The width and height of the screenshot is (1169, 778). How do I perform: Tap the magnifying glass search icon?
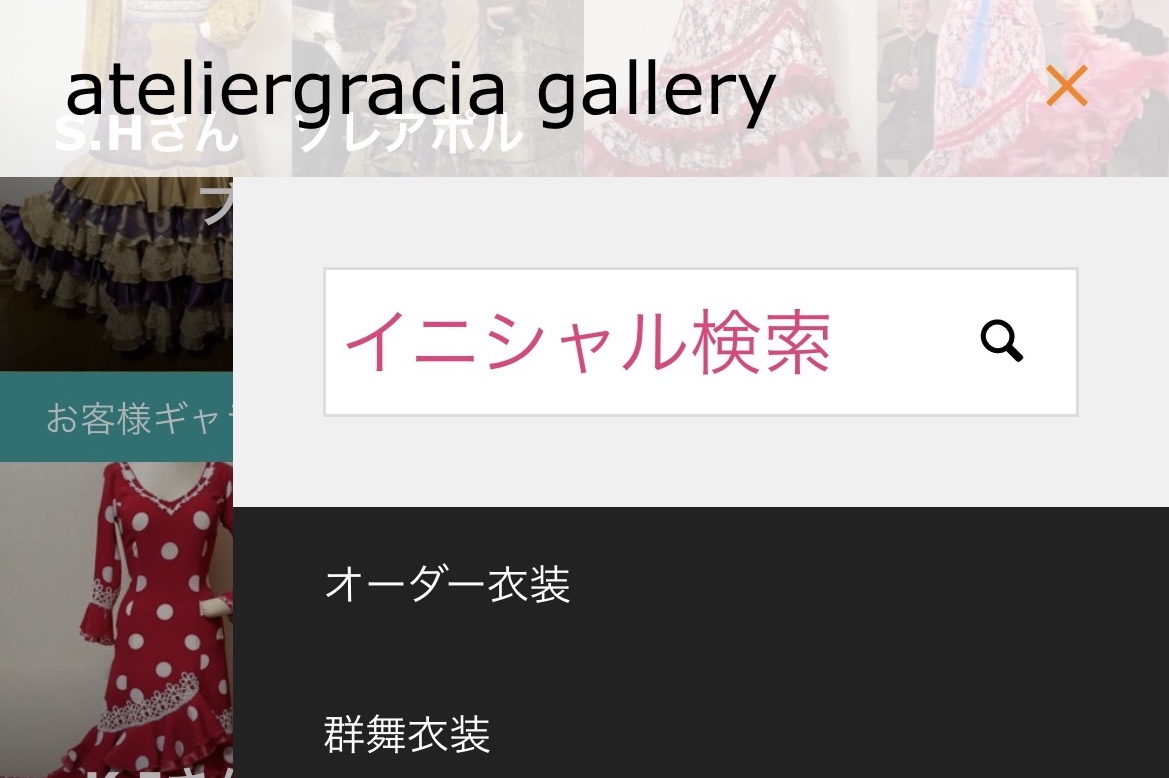(1001, 342)
